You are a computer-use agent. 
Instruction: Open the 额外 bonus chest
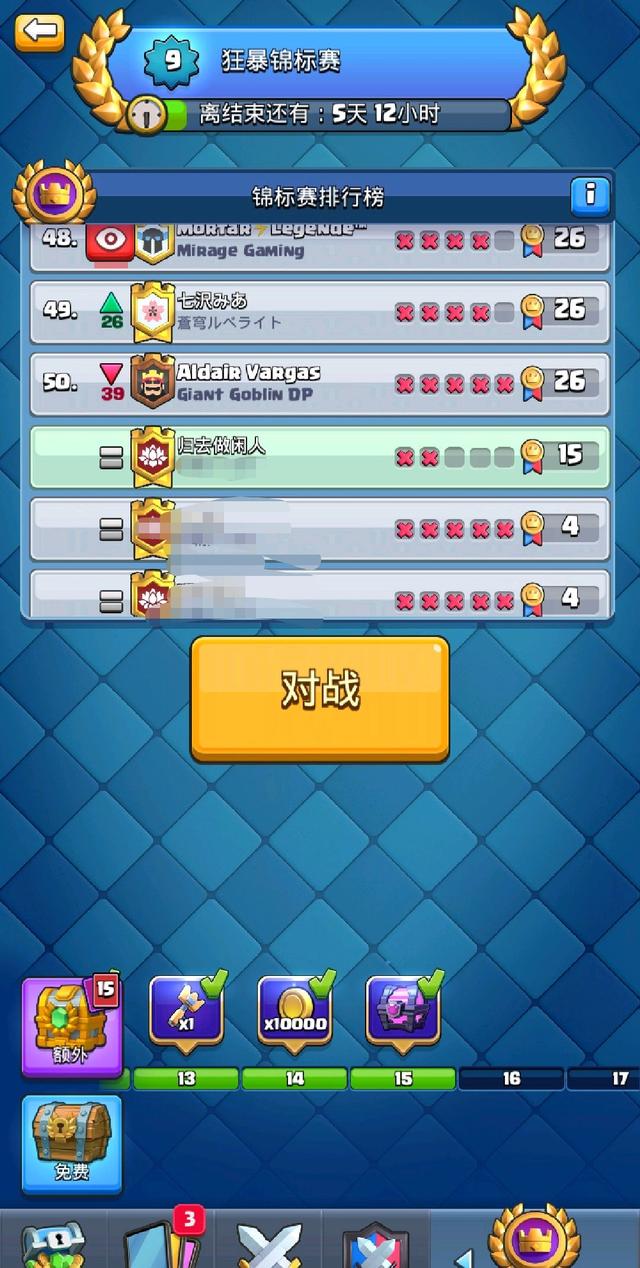72,1025
